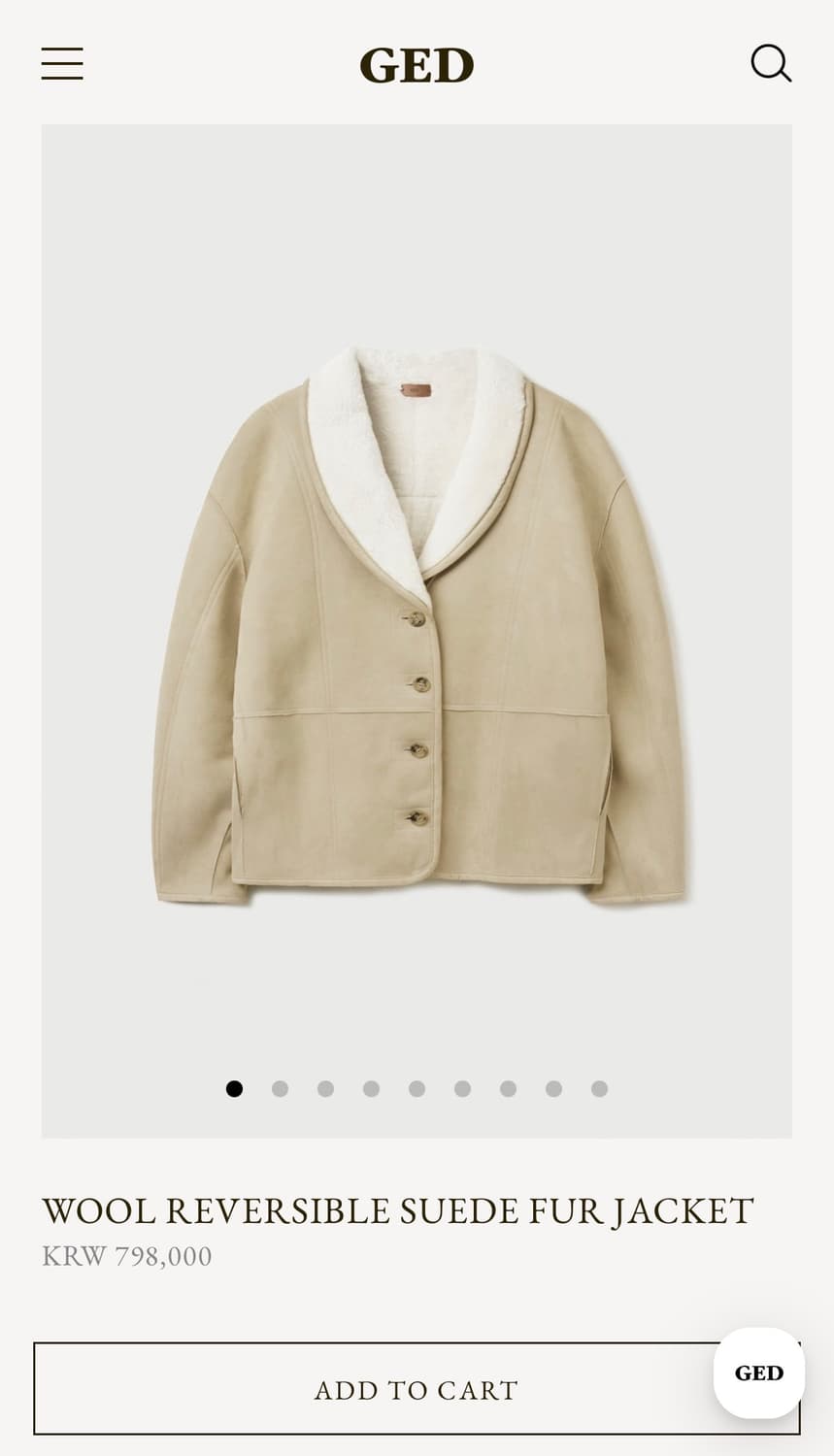Select the second carousel indicator dot
Viewport: 834px width, 1456px height.
tap(280, 1089)
